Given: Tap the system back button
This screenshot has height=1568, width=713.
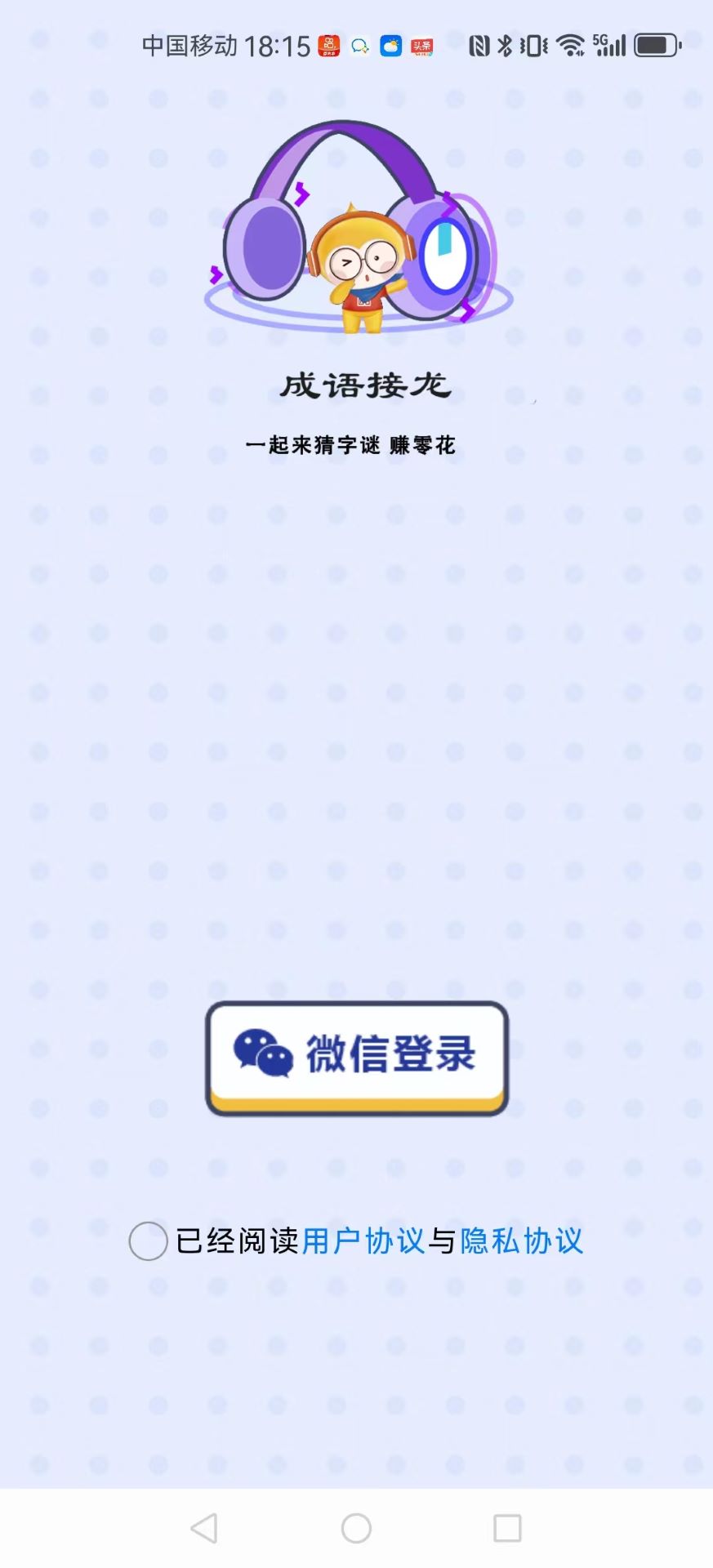Looking at the screenshot, I should 204,1527.
